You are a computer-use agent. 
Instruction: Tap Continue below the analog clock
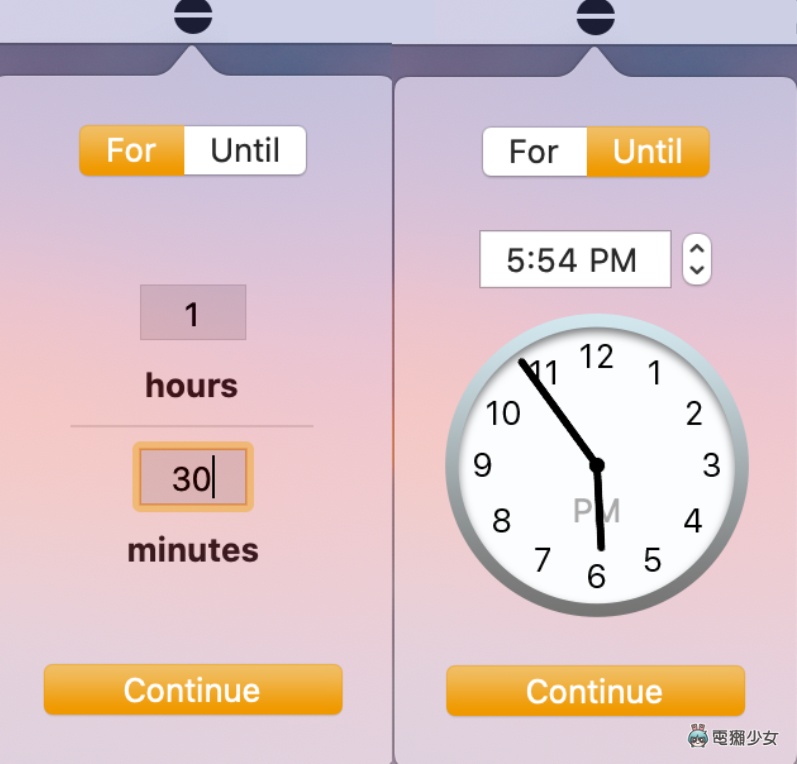pos(595,691)
